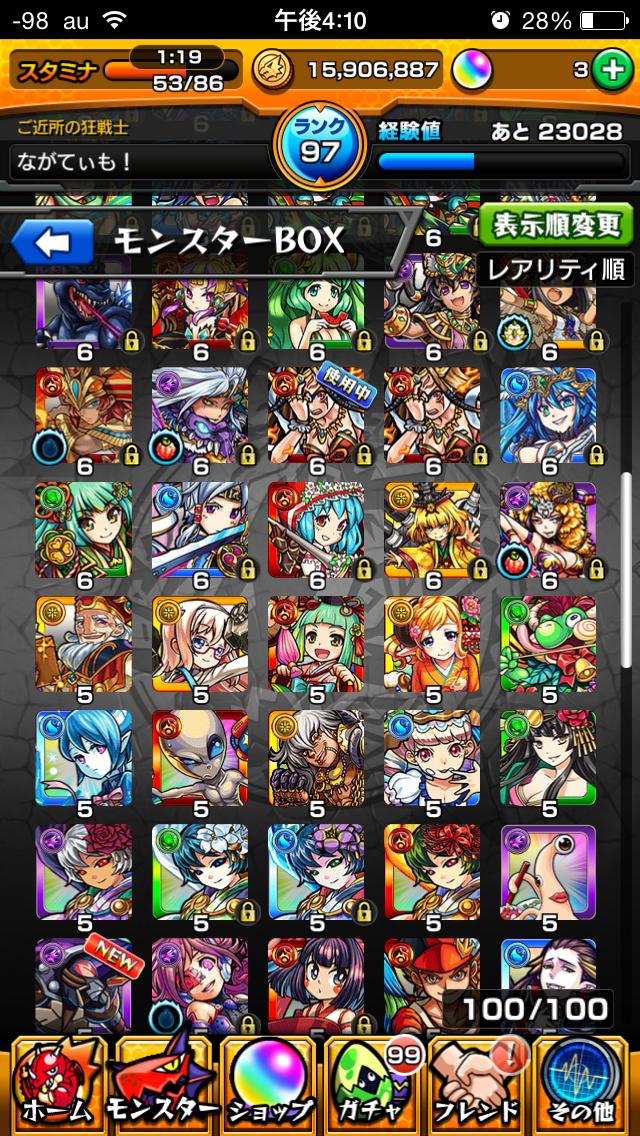Tap the 表示順変更 sort order button
Image resolution: width=640 pixels, height=1136 pixels.
tap(556, 226)
